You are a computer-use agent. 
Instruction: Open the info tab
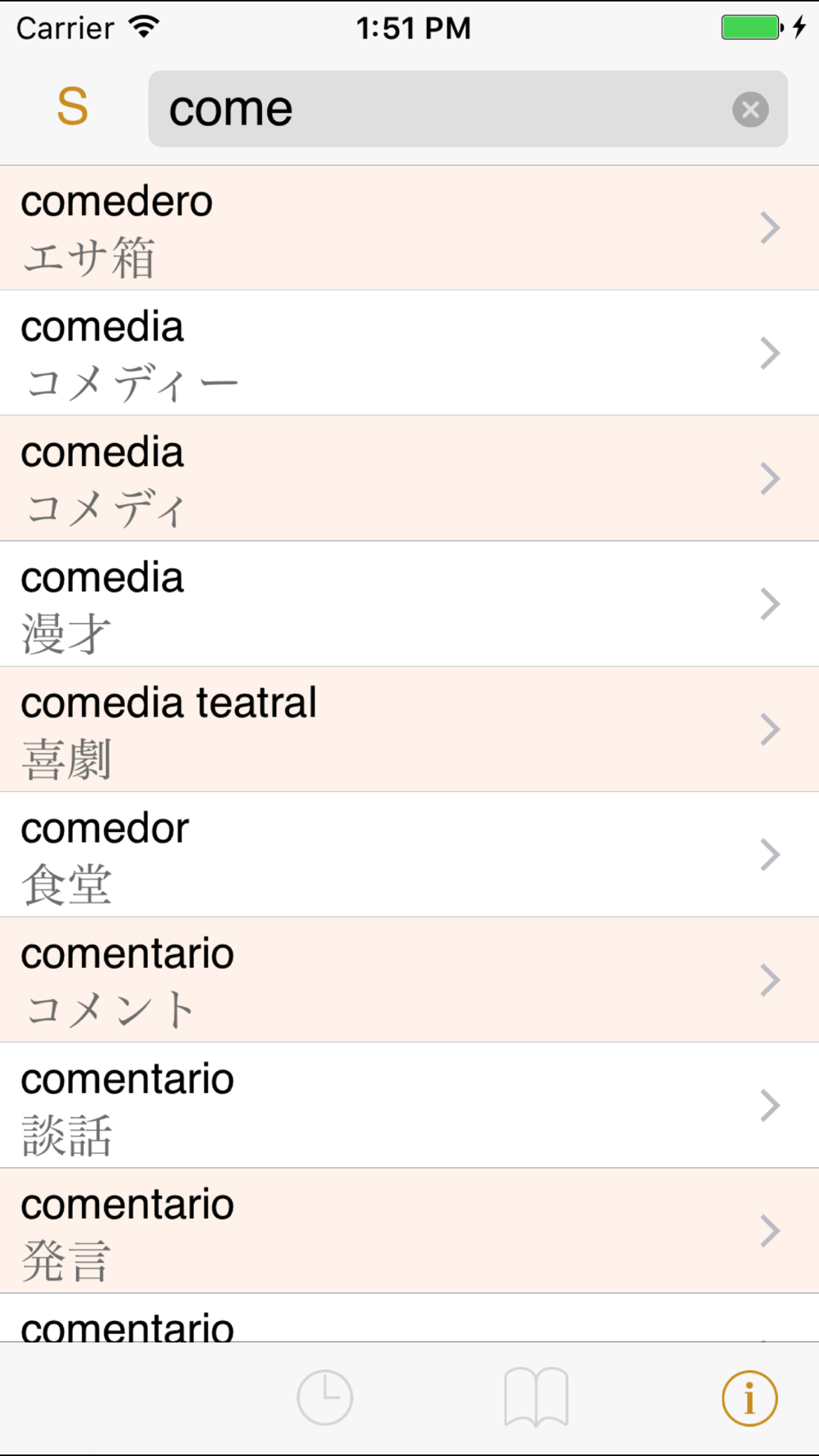point(749,1398)
